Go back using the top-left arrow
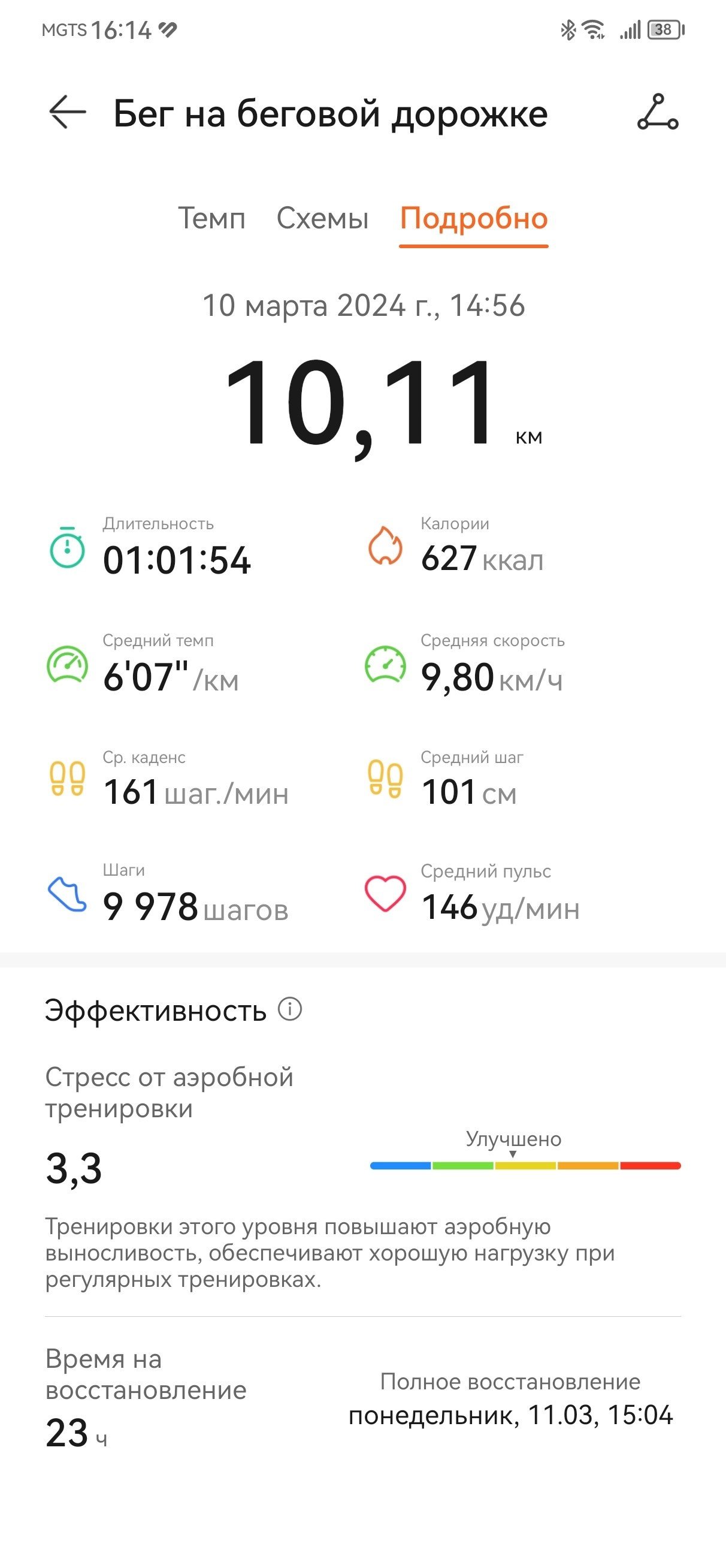Viewport: 726px width, 1568px height. (x=68, y=112)
